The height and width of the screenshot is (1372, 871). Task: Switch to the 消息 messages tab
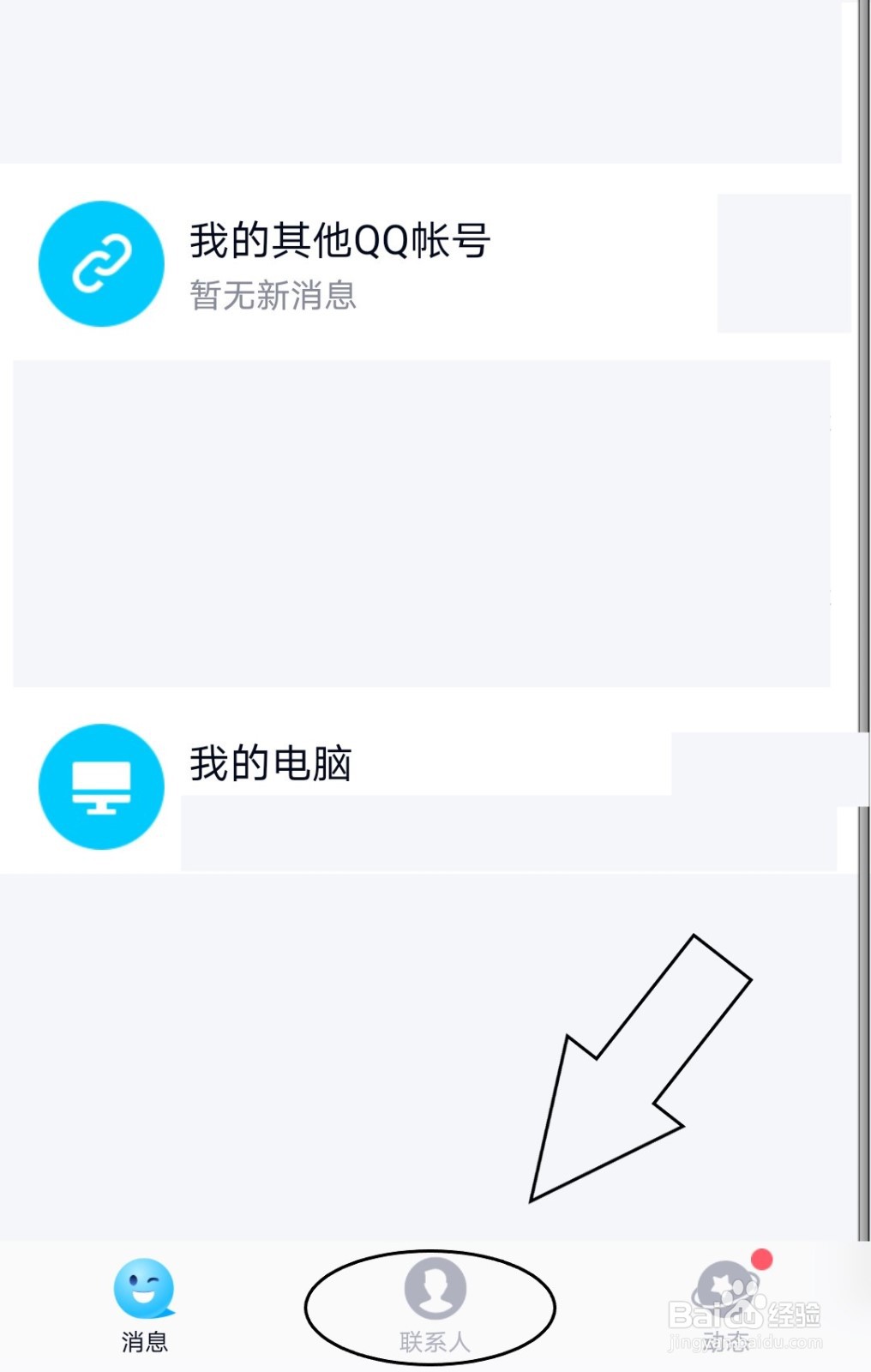pyautogui.click(x=144, y=1303)
